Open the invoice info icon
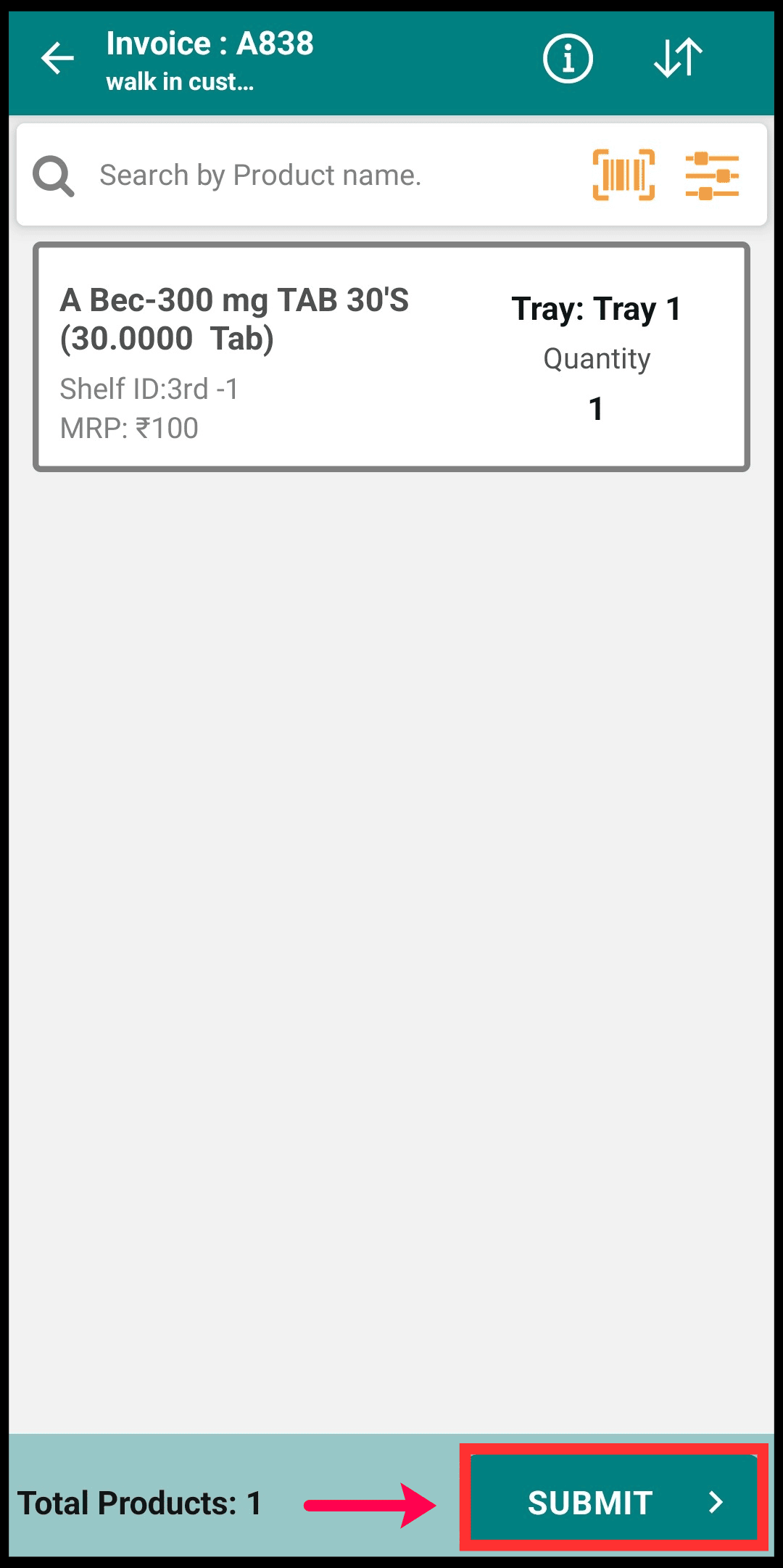 [x=568, y=59]
